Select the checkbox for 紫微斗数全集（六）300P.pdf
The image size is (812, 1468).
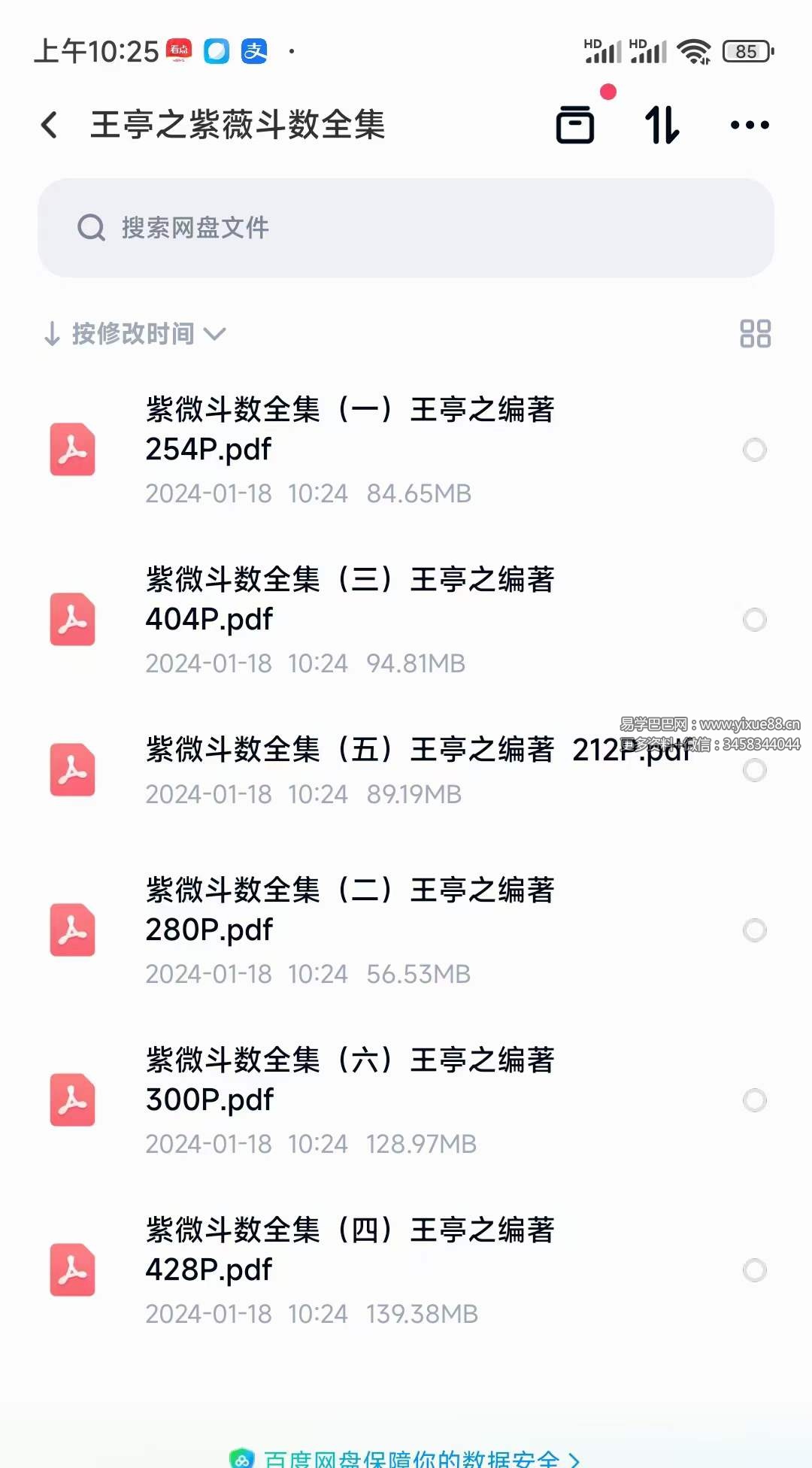coord(754,1100)
